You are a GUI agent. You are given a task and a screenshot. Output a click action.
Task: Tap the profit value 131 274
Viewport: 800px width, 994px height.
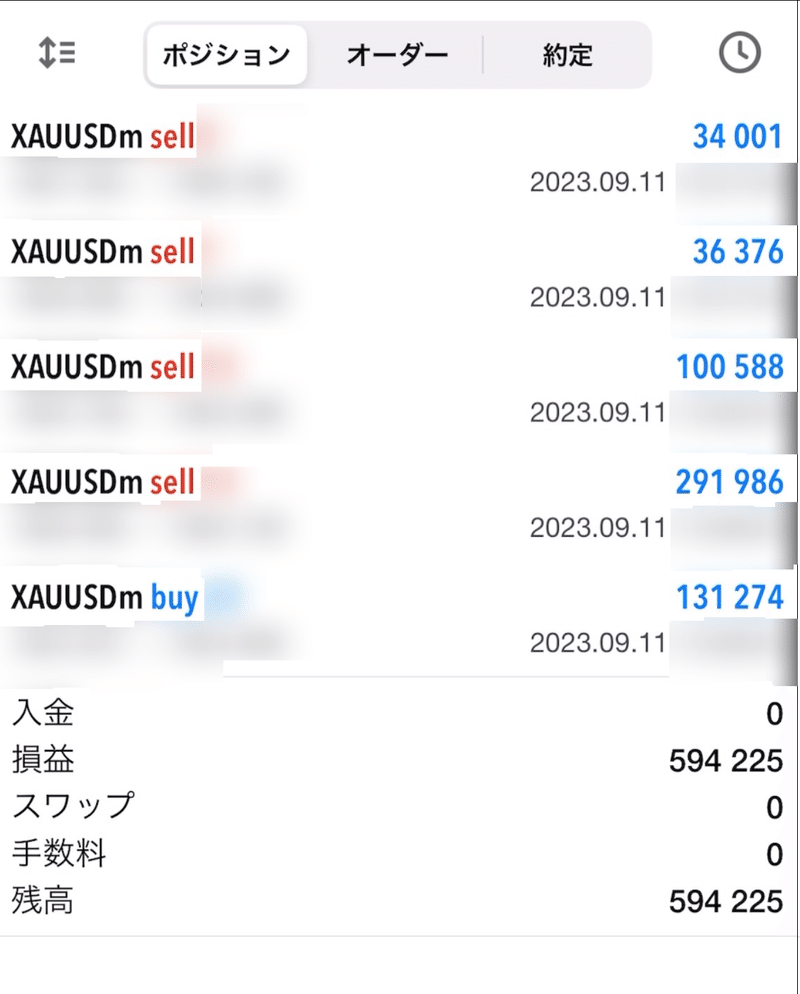pos(729,597)
